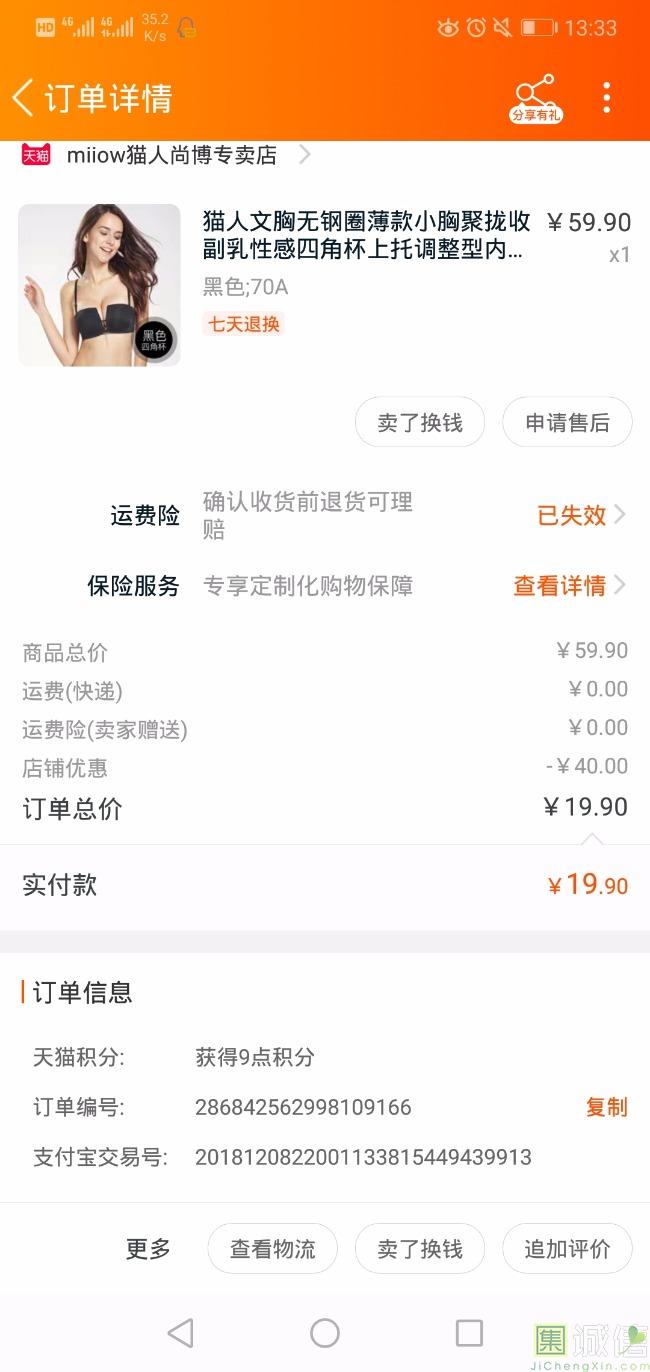Tap 更多 for more order options
Image resolution: width=650 pixels, height=1372 pixels.
pyautogui.click(x=148, y=1249)
